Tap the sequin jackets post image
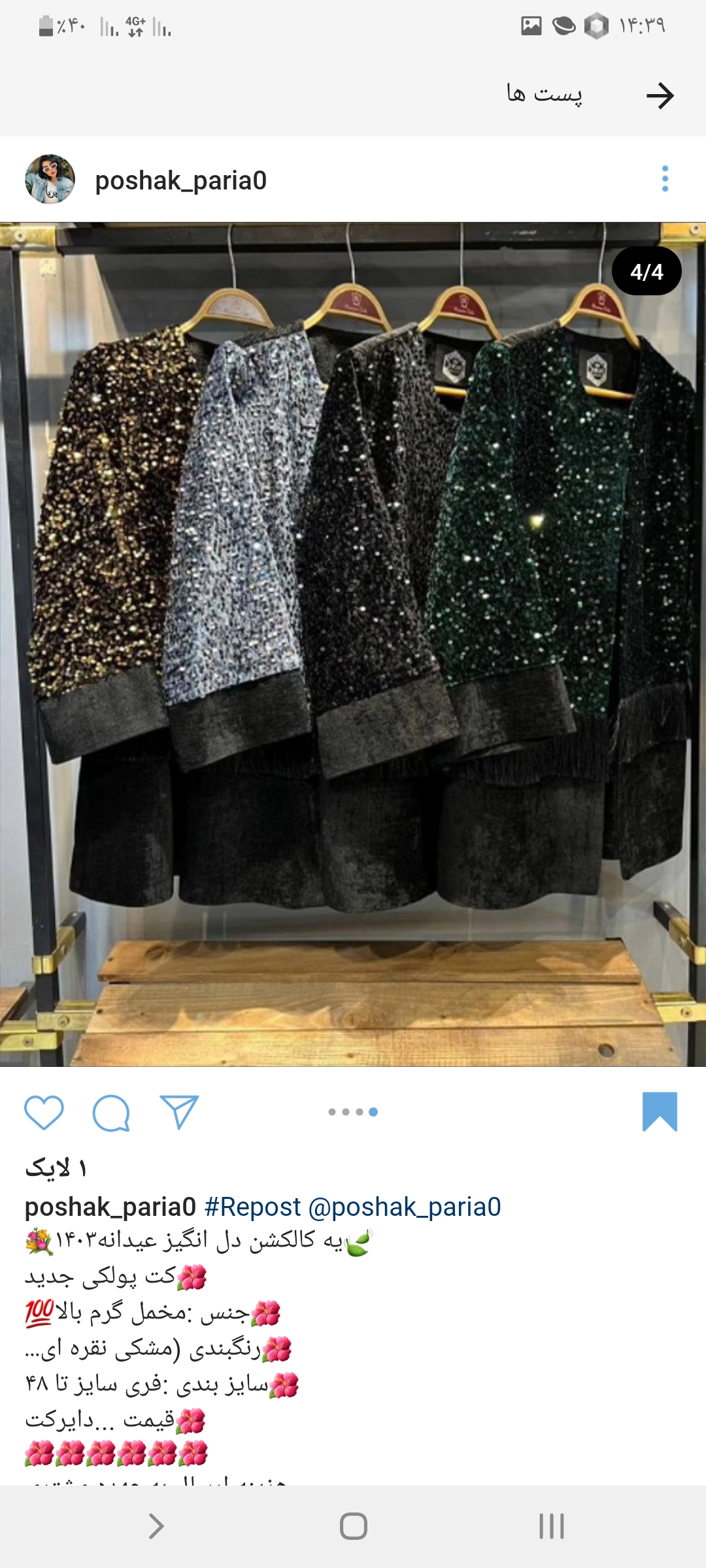The width and height of the screenshot is (706, 1568). coord(353,644)
